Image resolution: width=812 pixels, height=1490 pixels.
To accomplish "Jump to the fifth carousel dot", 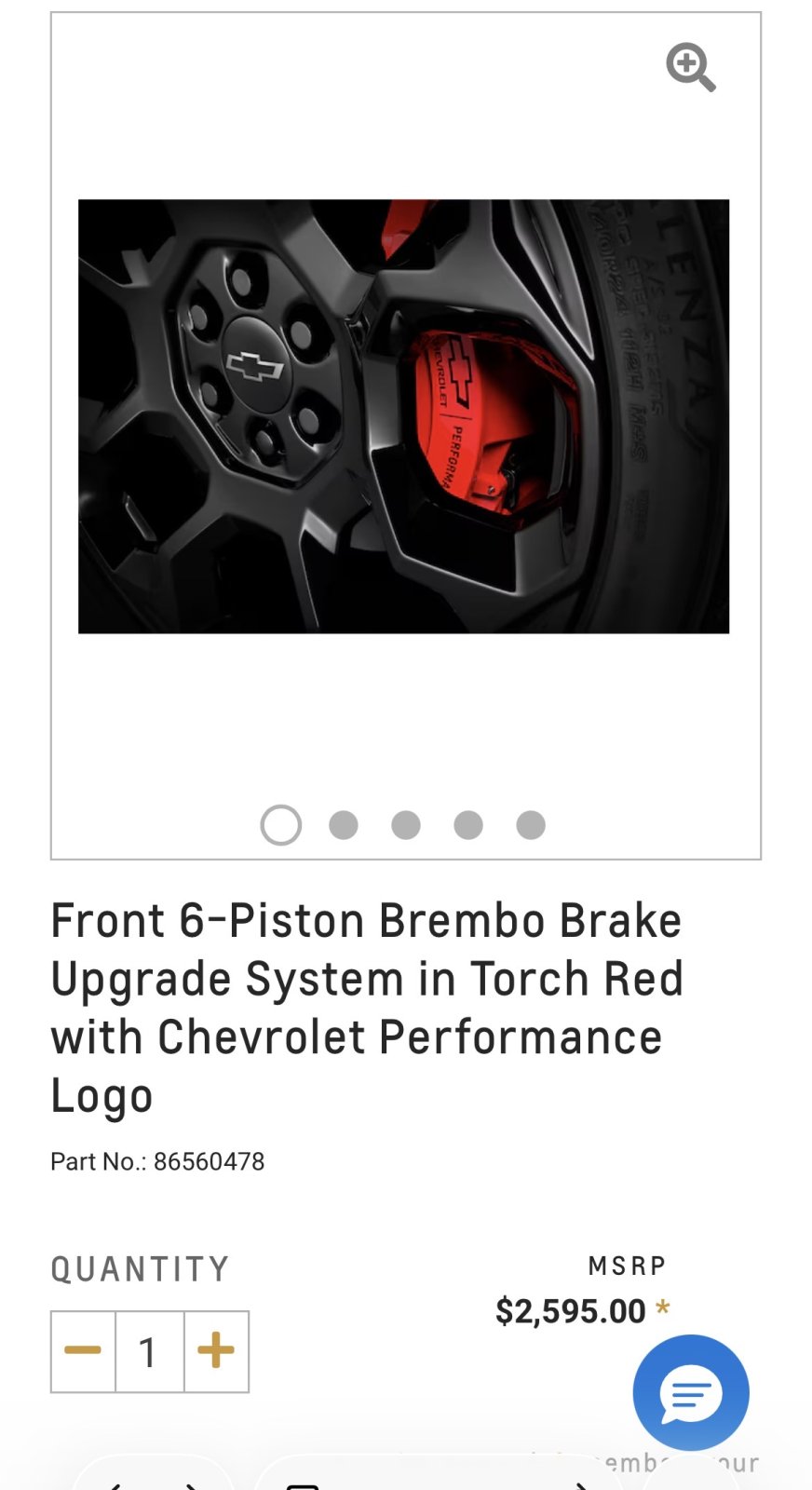I will click(x=531, y=825).
